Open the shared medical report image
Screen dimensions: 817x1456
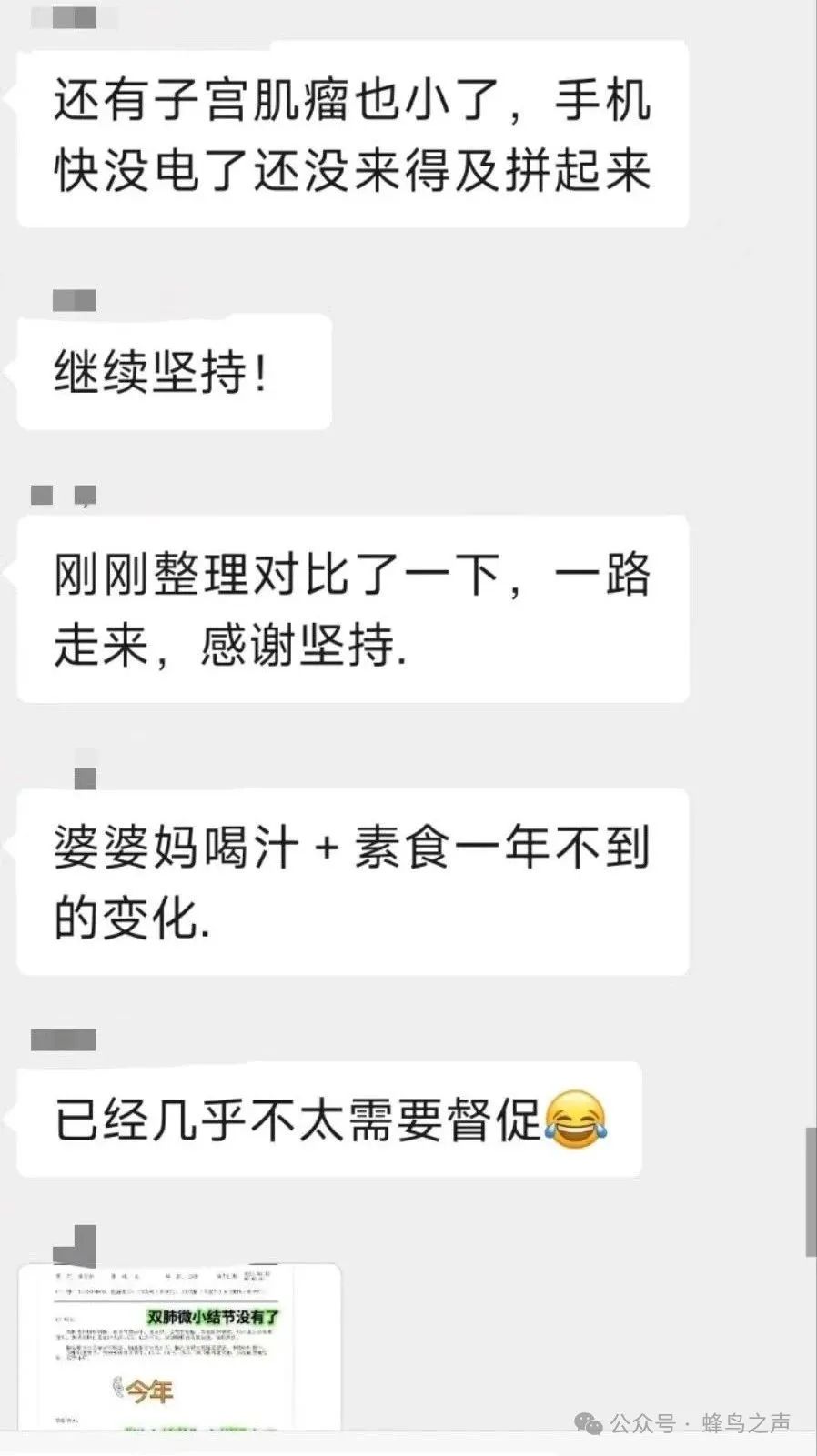(x=179, y=1346)
